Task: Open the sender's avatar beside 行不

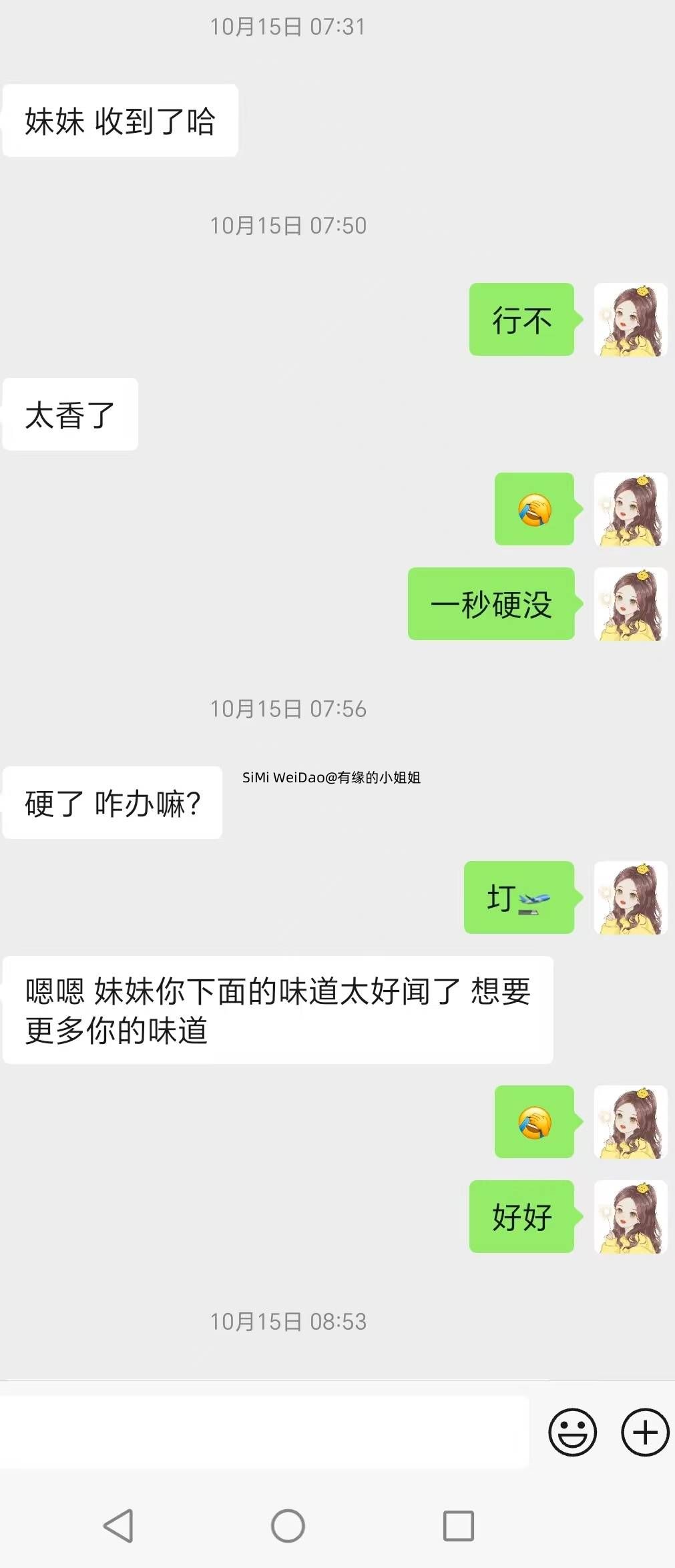Action: point(630,320)
